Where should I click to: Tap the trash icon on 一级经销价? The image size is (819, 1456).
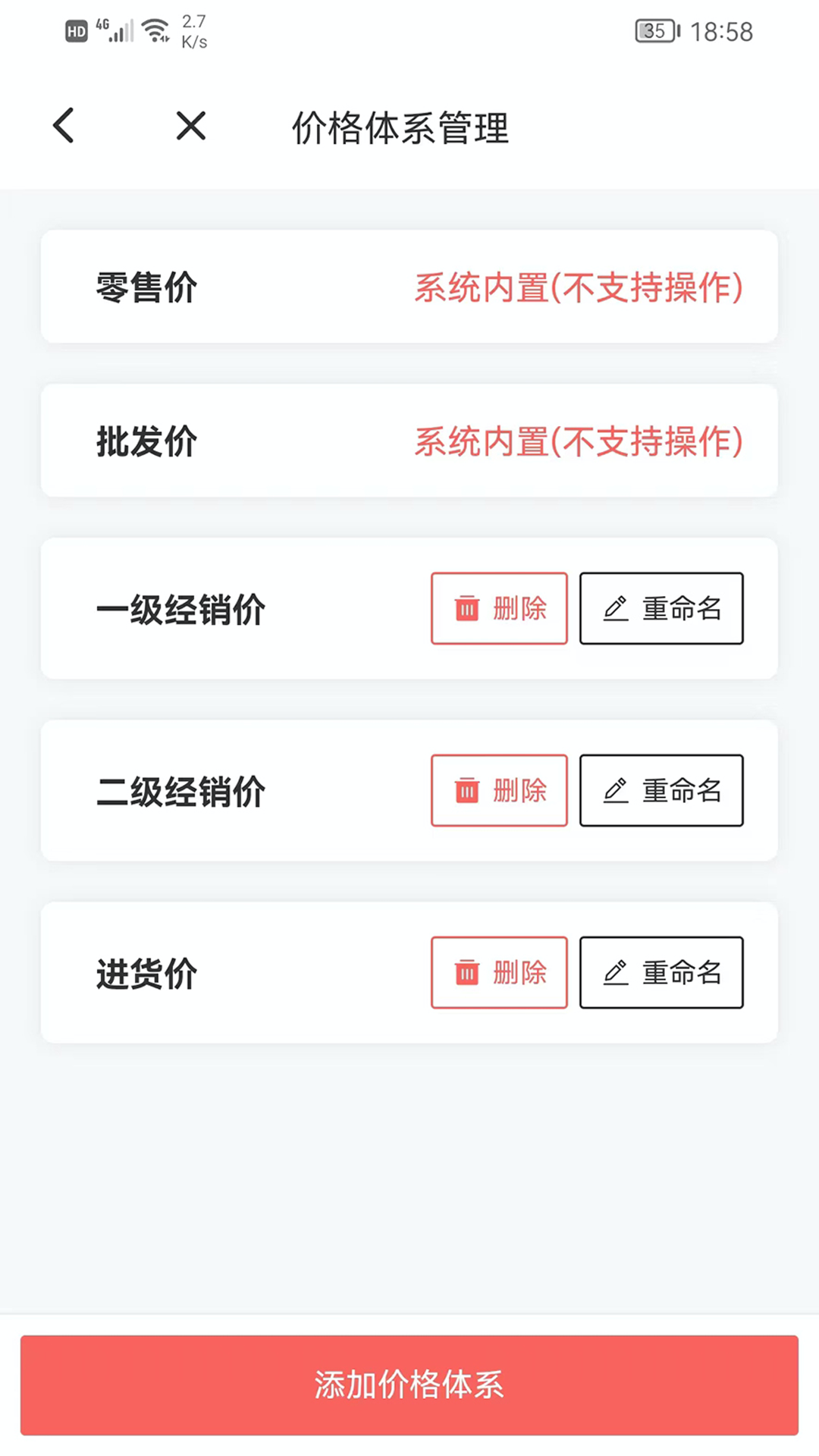tap(466, 608)
